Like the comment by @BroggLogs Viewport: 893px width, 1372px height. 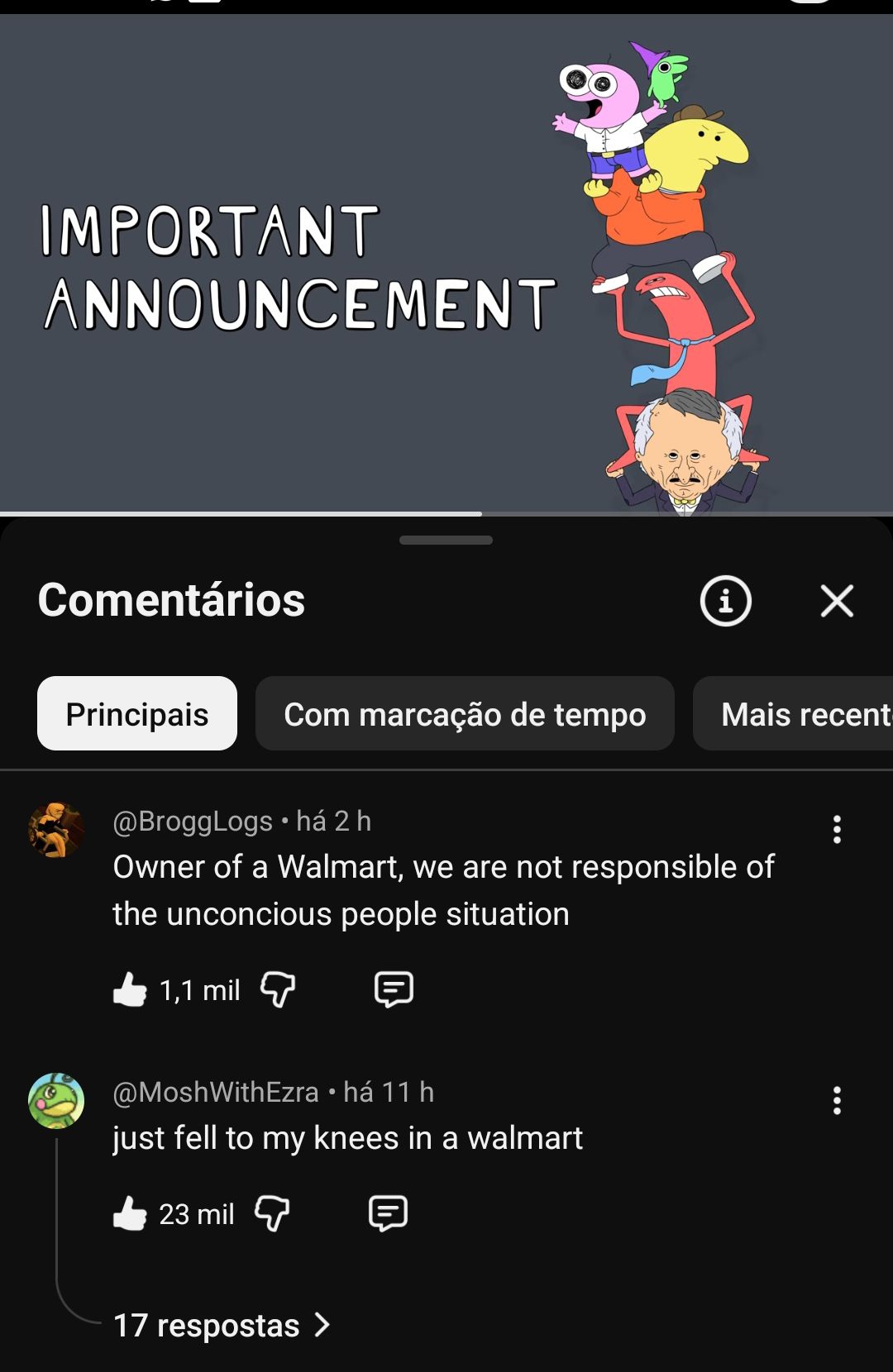click(130, 989)
